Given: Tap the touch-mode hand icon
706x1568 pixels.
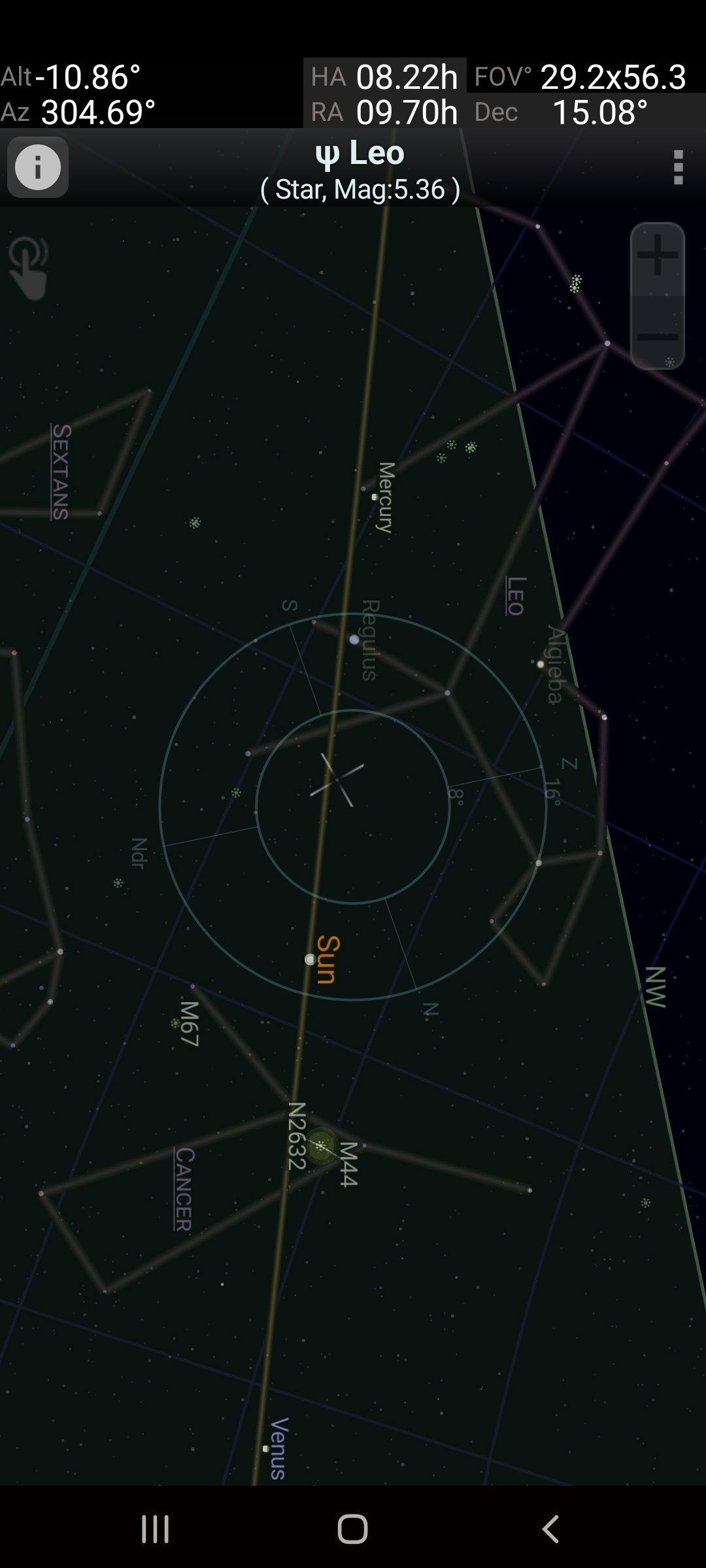Looking at the screenshot, I should [x=29, y=268].
